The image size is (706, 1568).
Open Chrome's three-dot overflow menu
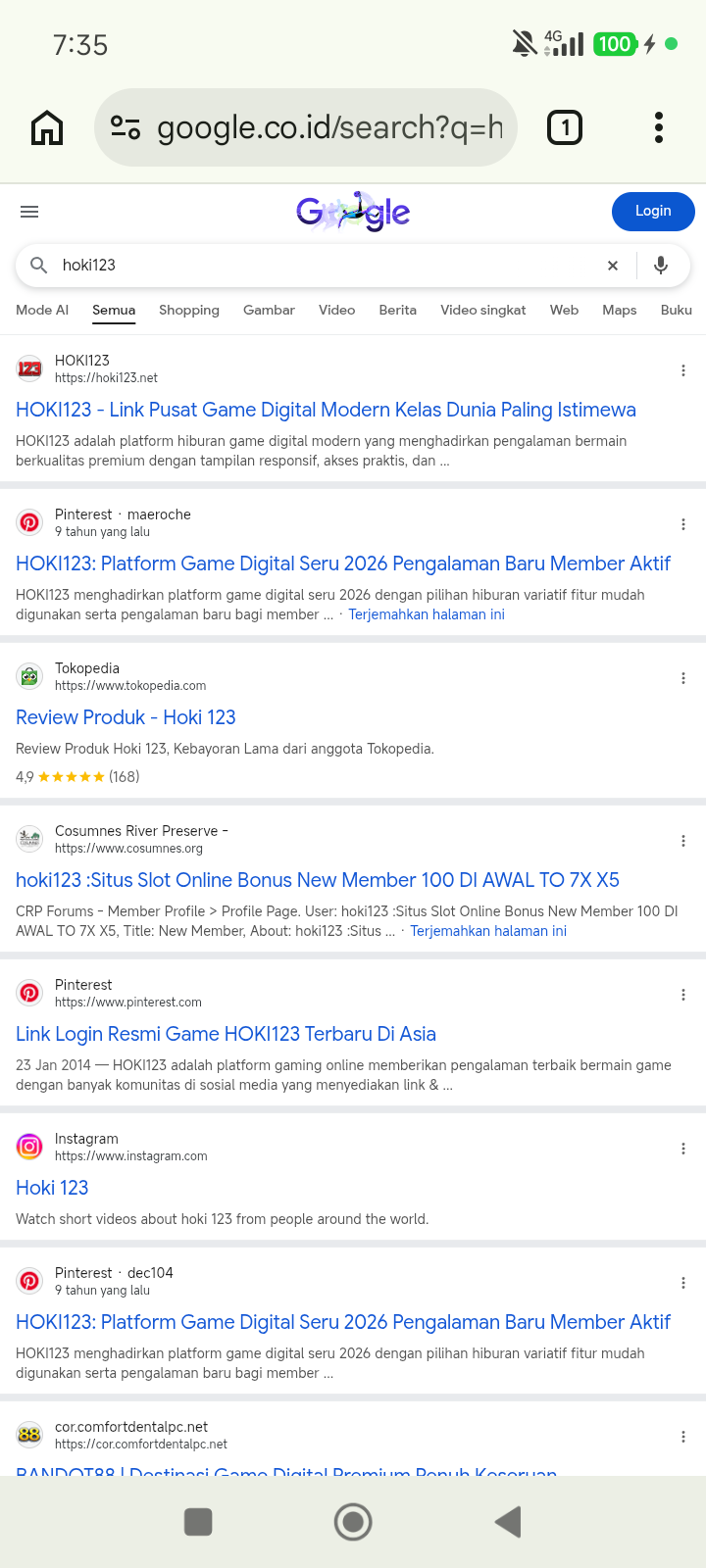click(659, 127)
